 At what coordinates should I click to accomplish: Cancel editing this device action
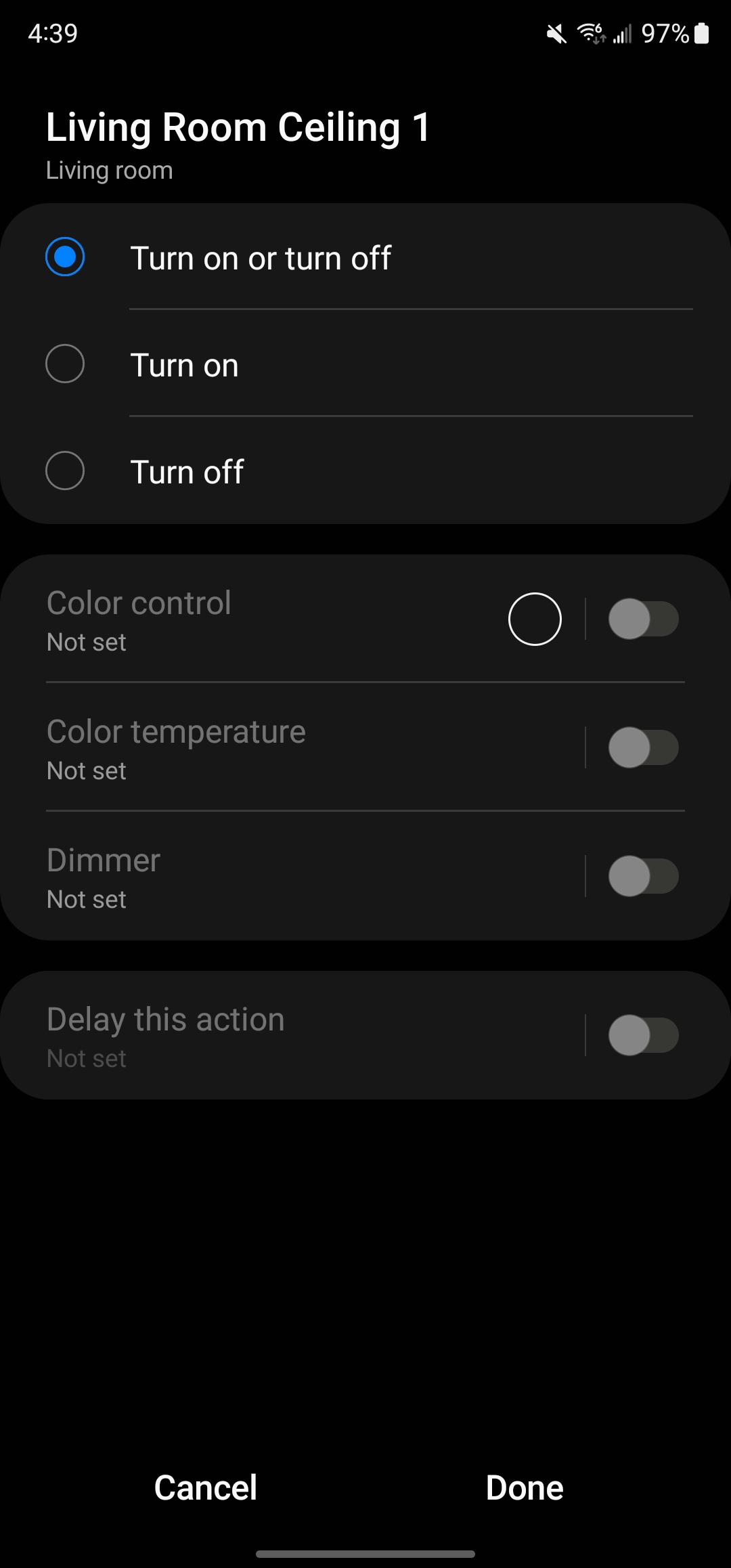[x=206, y=1488]
